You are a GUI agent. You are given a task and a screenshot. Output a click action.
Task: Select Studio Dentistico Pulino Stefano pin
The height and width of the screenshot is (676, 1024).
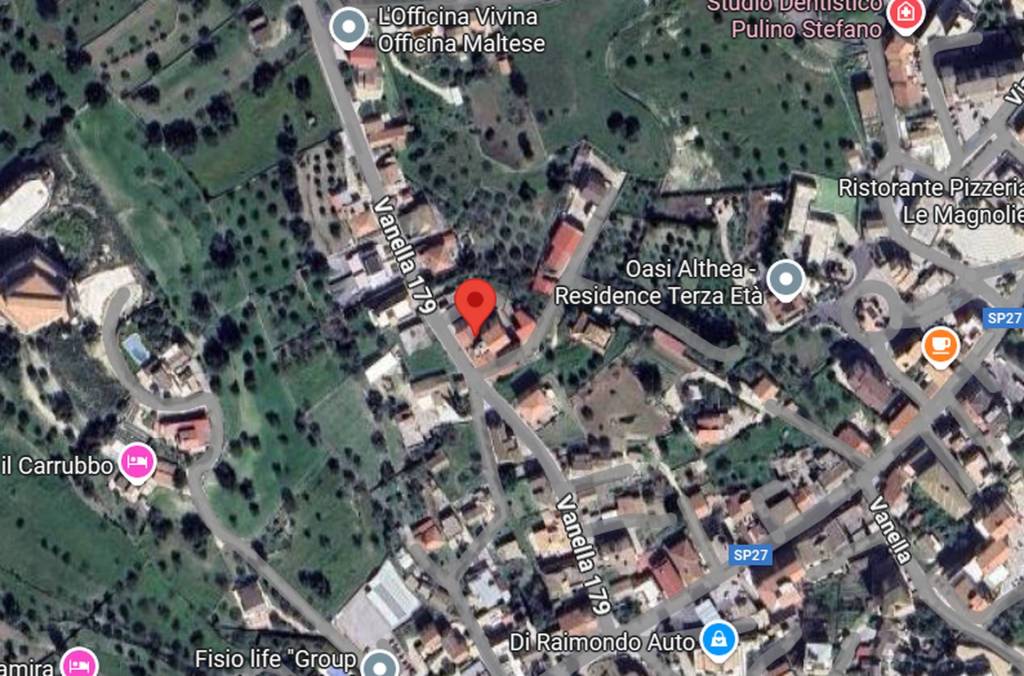pos(906,13)
